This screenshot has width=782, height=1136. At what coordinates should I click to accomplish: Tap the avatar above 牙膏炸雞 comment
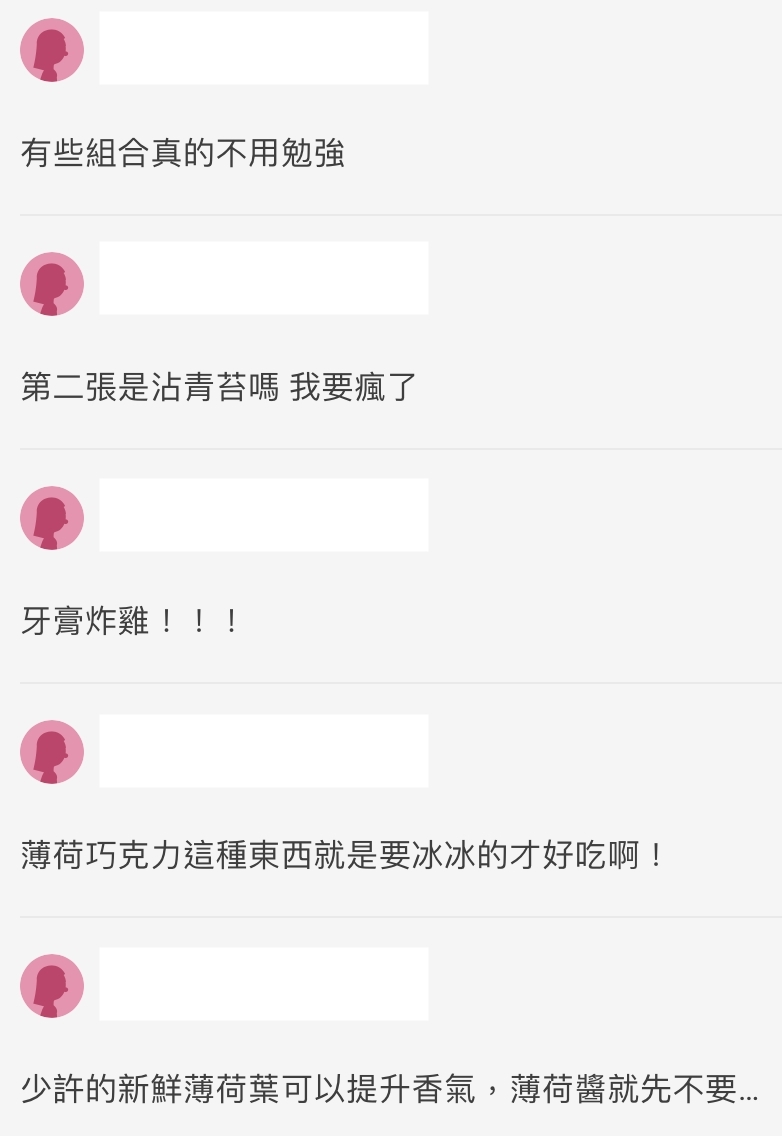(x=52, y=518)
